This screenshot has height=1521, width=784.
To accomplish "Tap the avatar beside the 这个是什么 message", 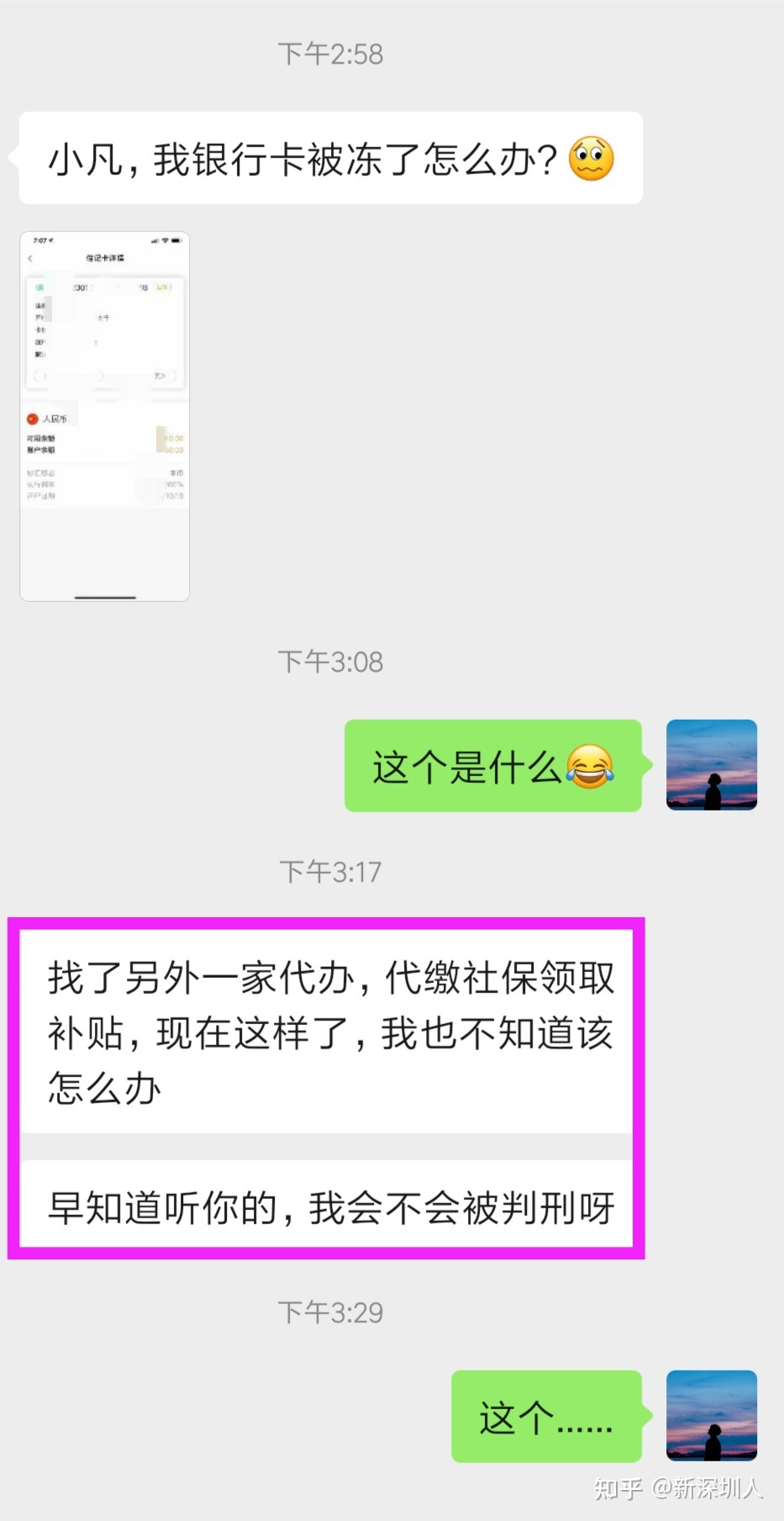I will (711, 764).
